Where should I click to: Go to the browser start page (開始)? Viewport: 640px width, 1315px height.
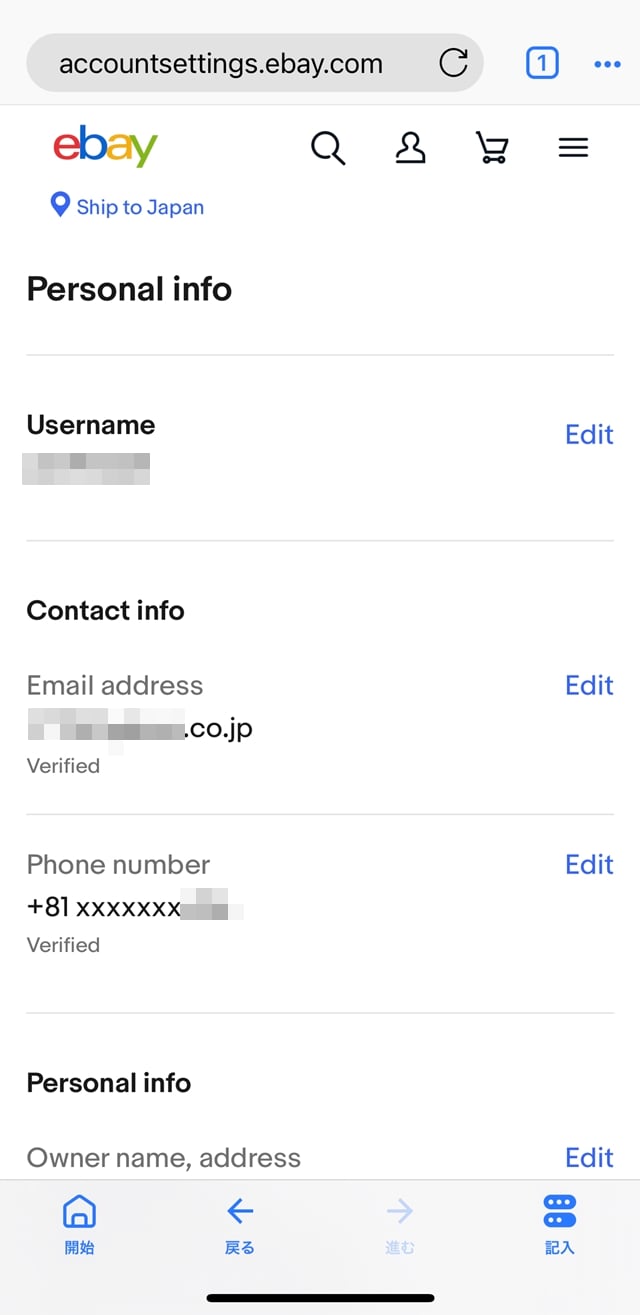point(79,1224)
